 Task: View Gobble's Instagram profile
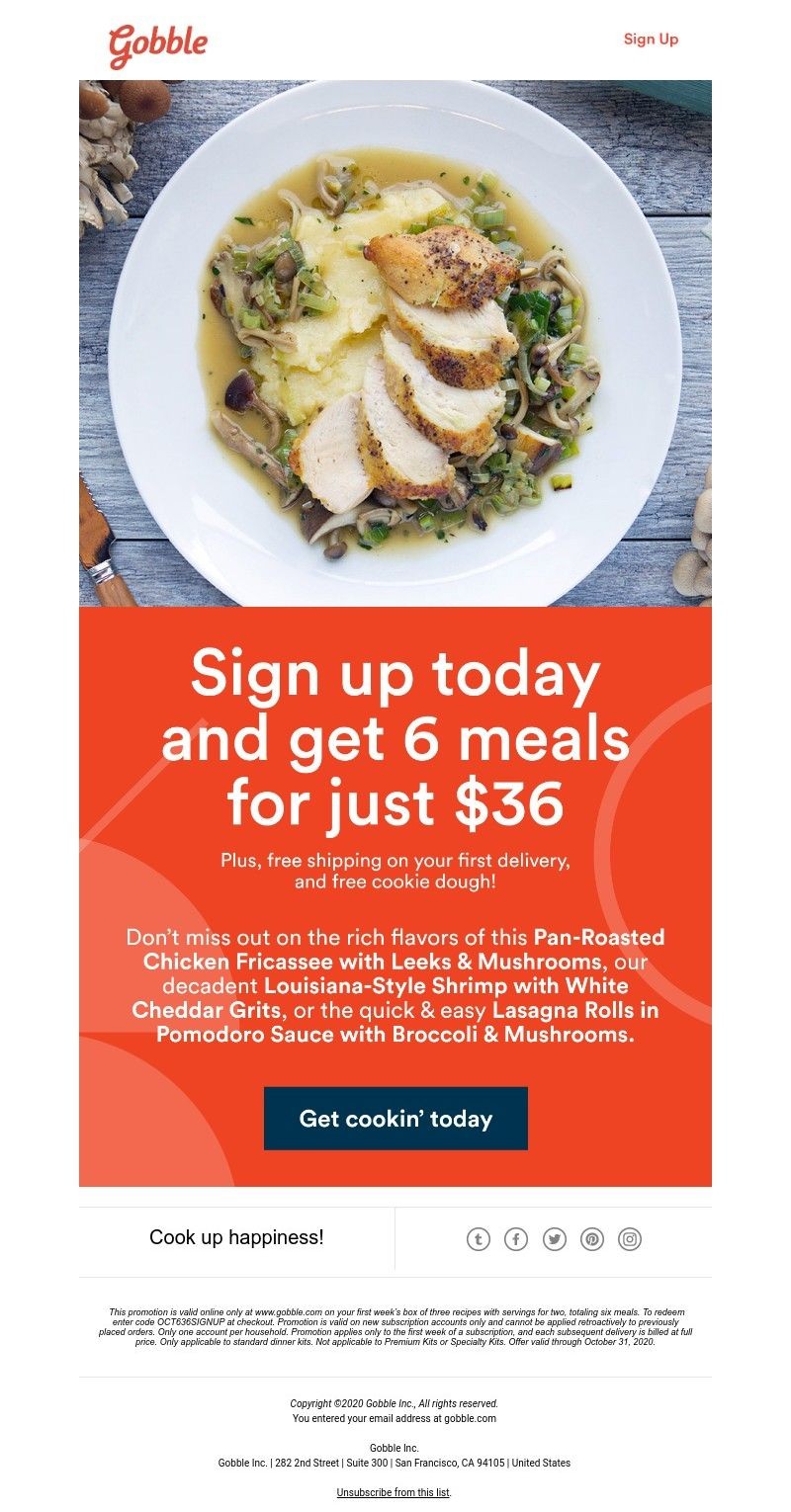(x=630, y=1239)
